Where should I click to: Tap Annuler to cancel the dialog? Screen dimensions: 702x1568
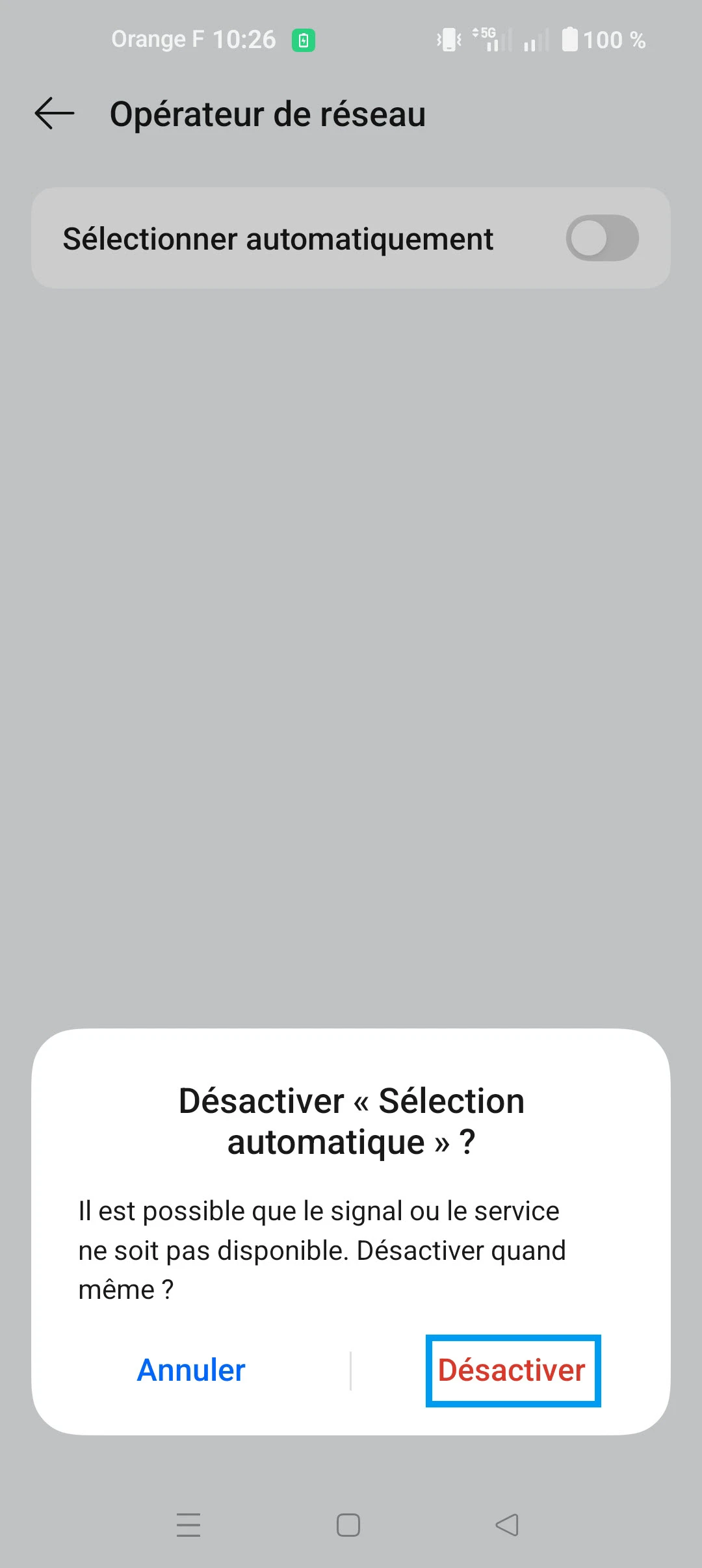[x=191, y=1370]
